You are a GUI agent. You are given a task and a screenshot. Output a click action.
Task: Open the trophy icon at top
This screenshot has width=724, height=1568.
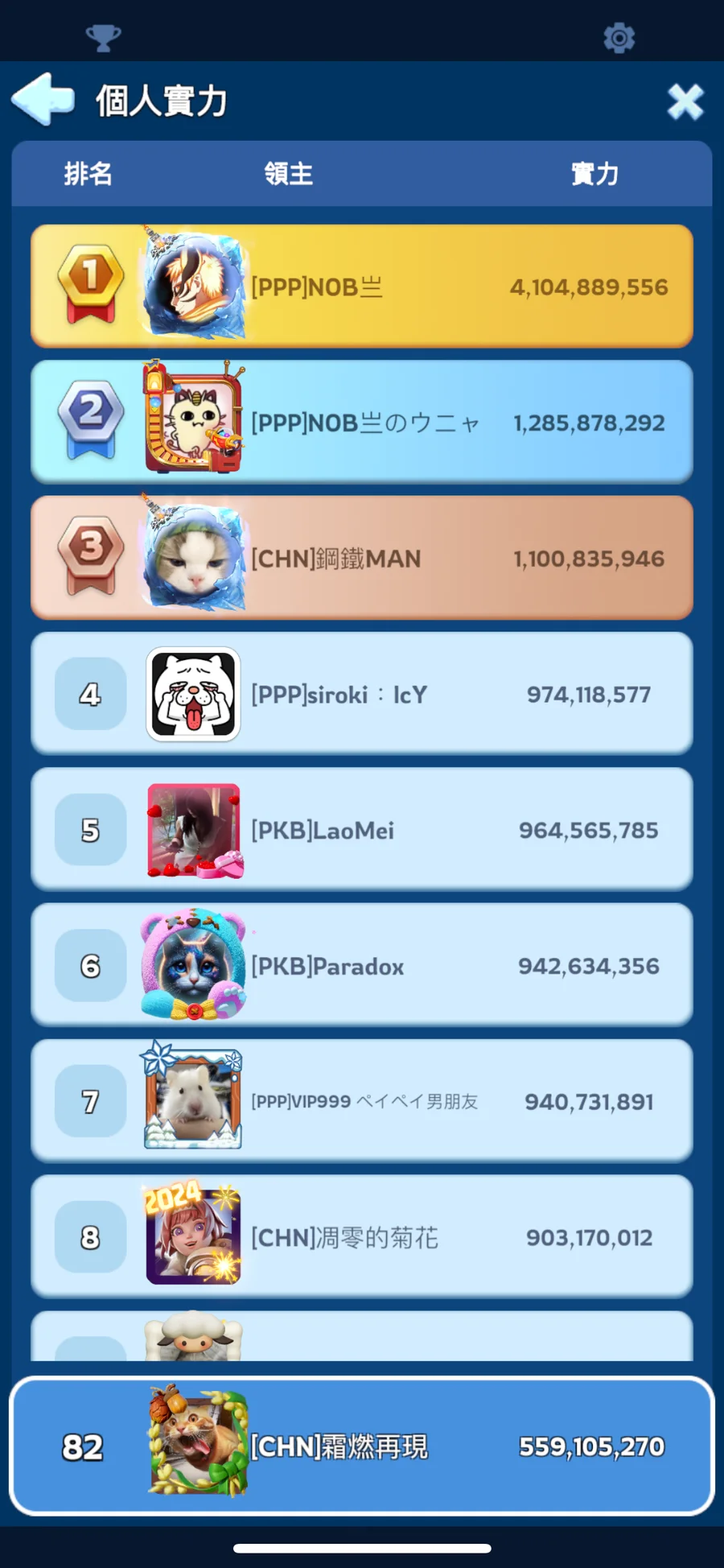click(x=103, y=38)
